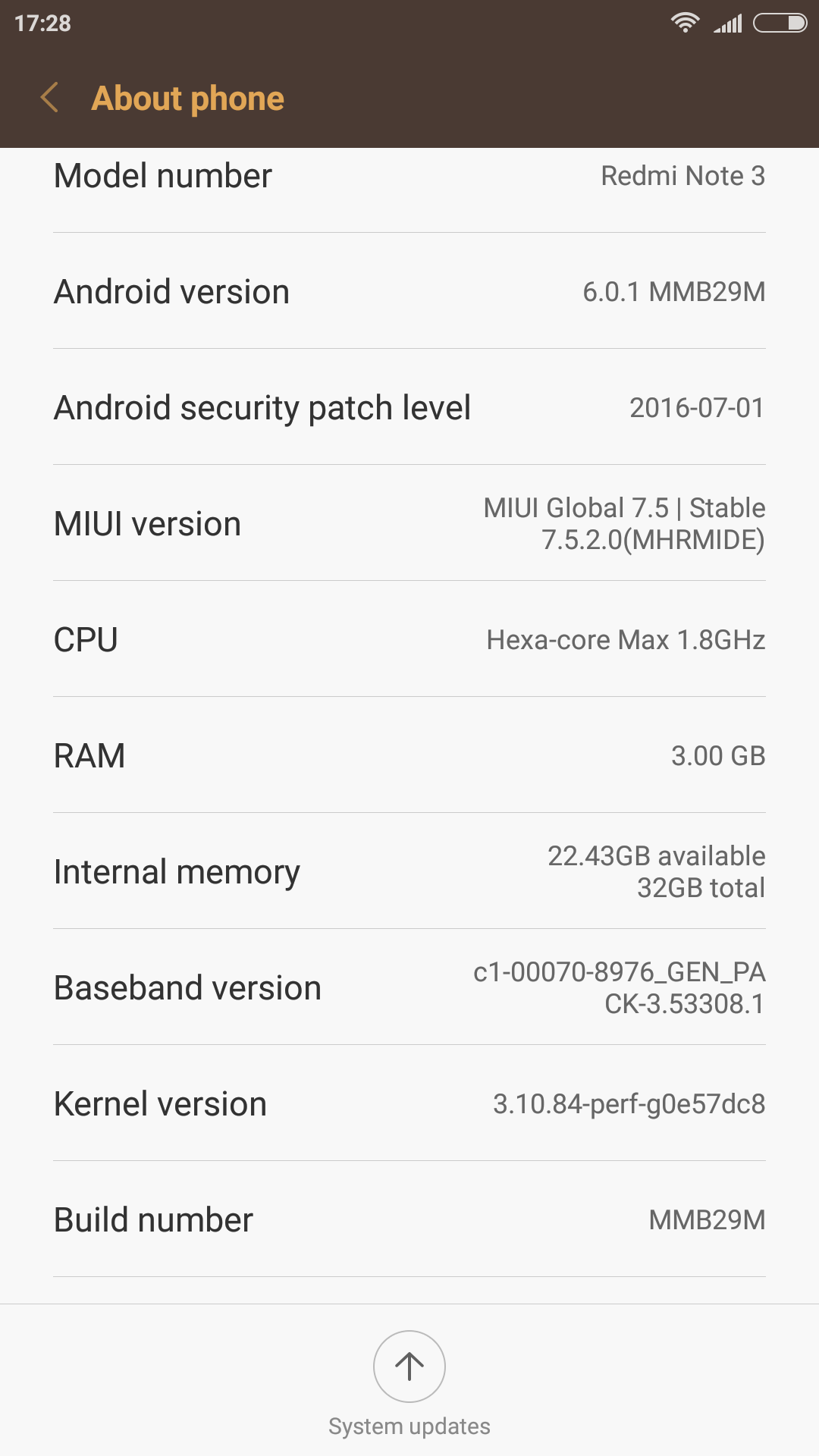The height and width of the screenshot is (1456, 819).
Task: Tap the Kernel version row
Action: pos(409,1103)
